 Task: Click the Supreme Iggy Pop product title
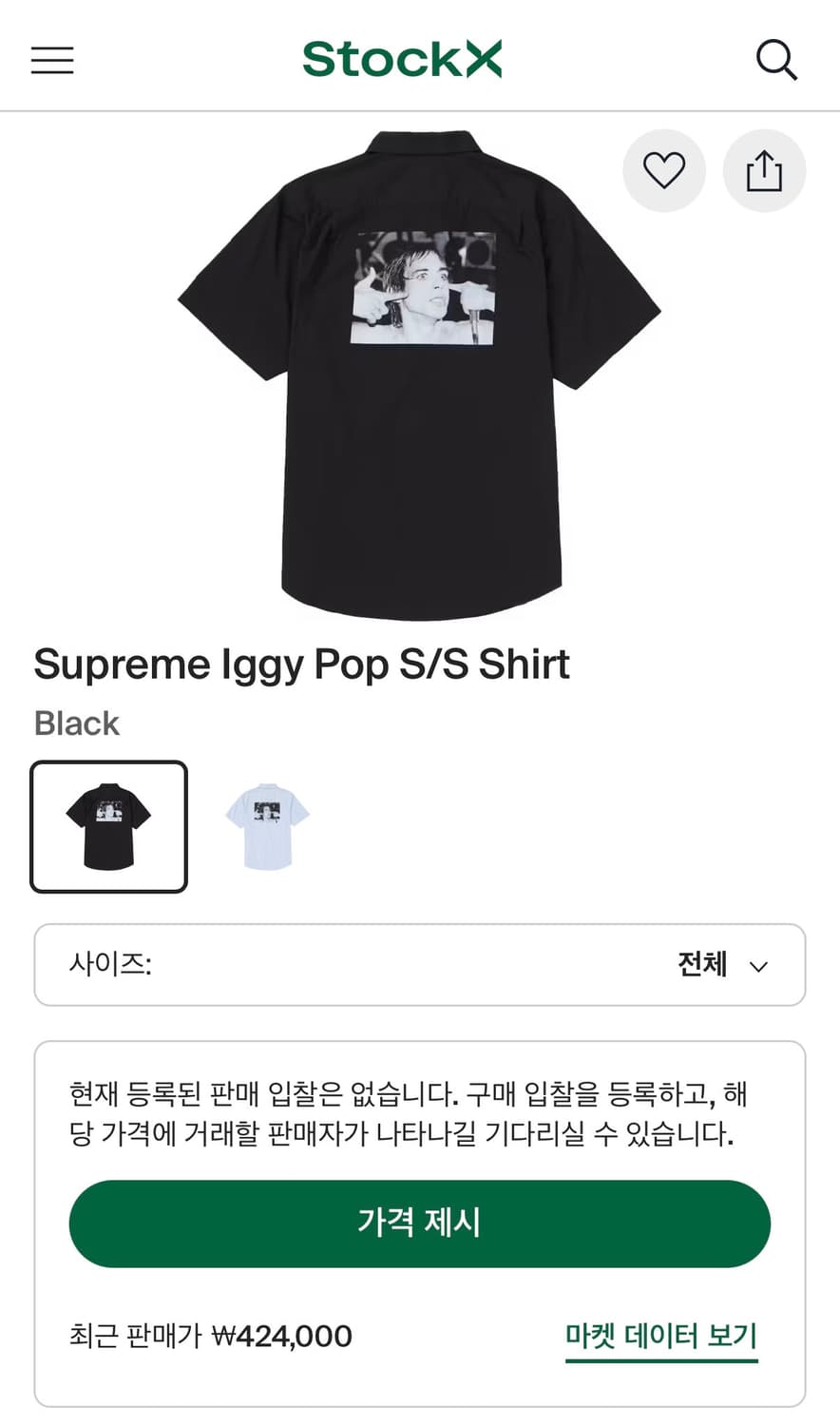(x=301, y=664)
